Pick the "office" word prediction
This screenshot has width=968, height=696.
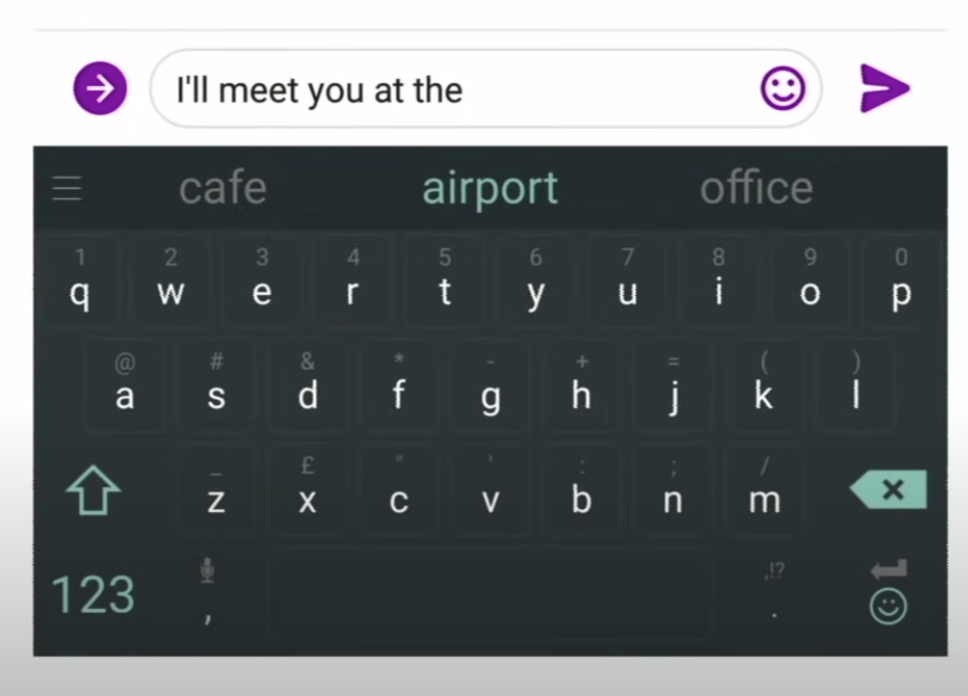click(x=756, y=188)
